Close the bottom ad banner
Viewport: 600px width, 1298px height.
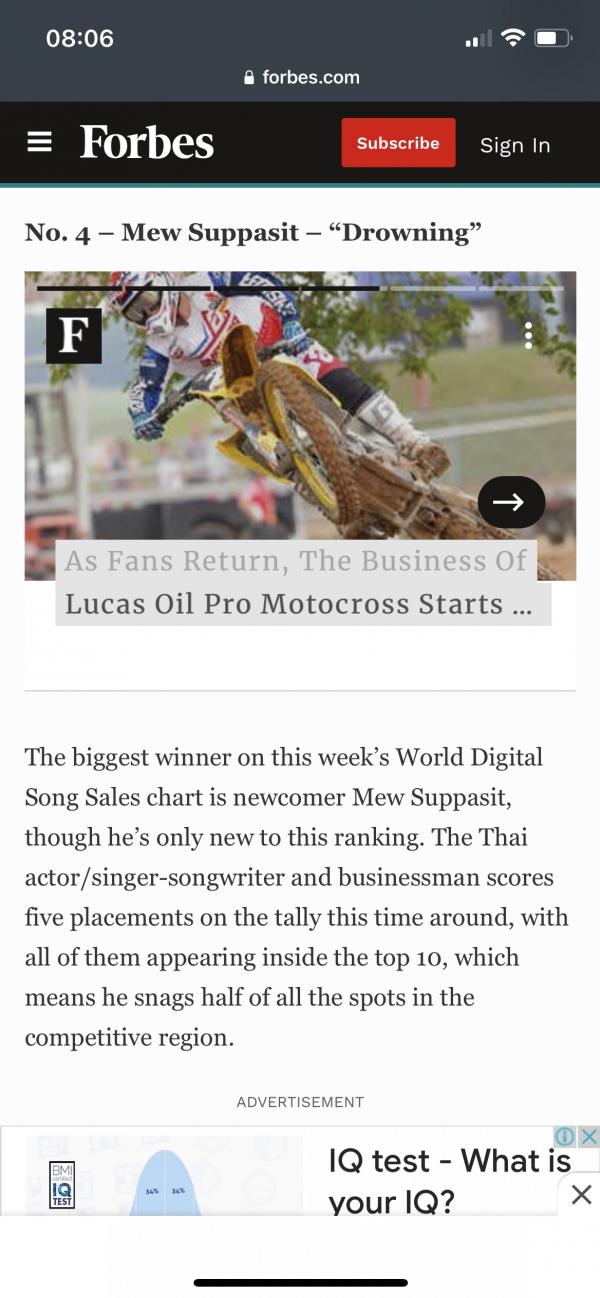pyautogui.click(x=582, y=1194)
